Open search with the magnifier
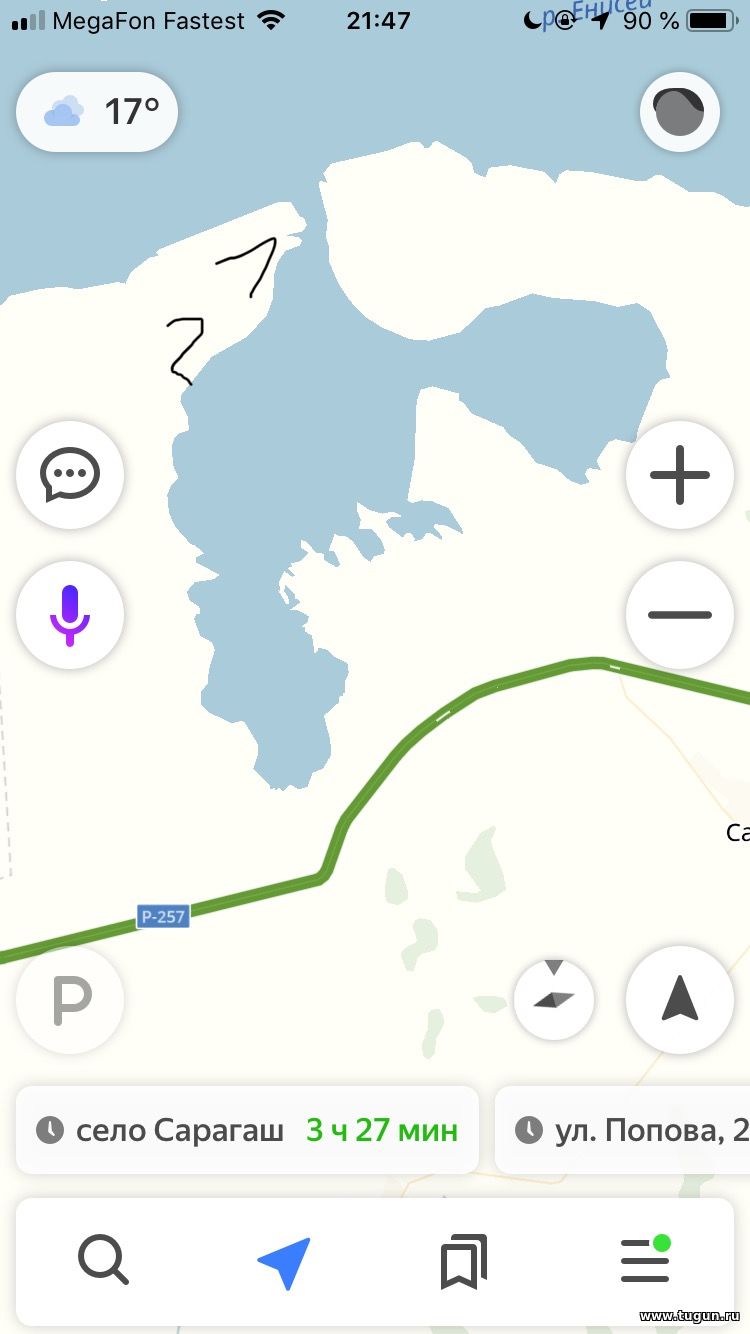 pyautogui.click(x=104, y=1261)
